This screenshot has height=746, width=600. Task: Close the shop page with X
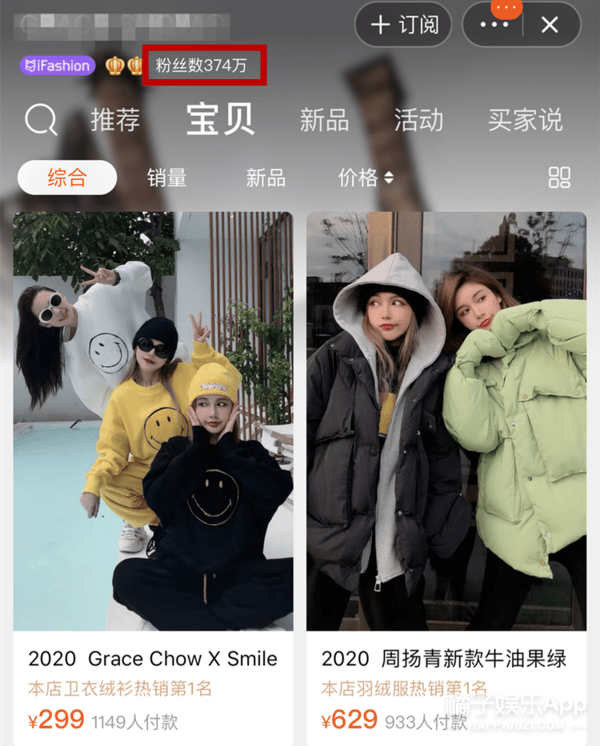tap(549, 25)
